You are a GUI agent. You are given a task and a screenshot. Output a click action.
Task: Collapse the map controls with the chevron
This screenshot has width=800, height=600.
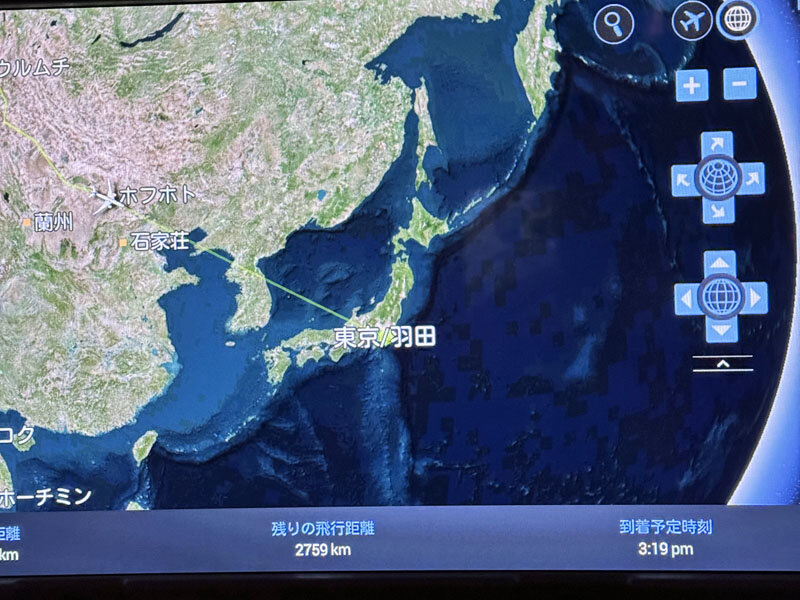pos(722,364)
